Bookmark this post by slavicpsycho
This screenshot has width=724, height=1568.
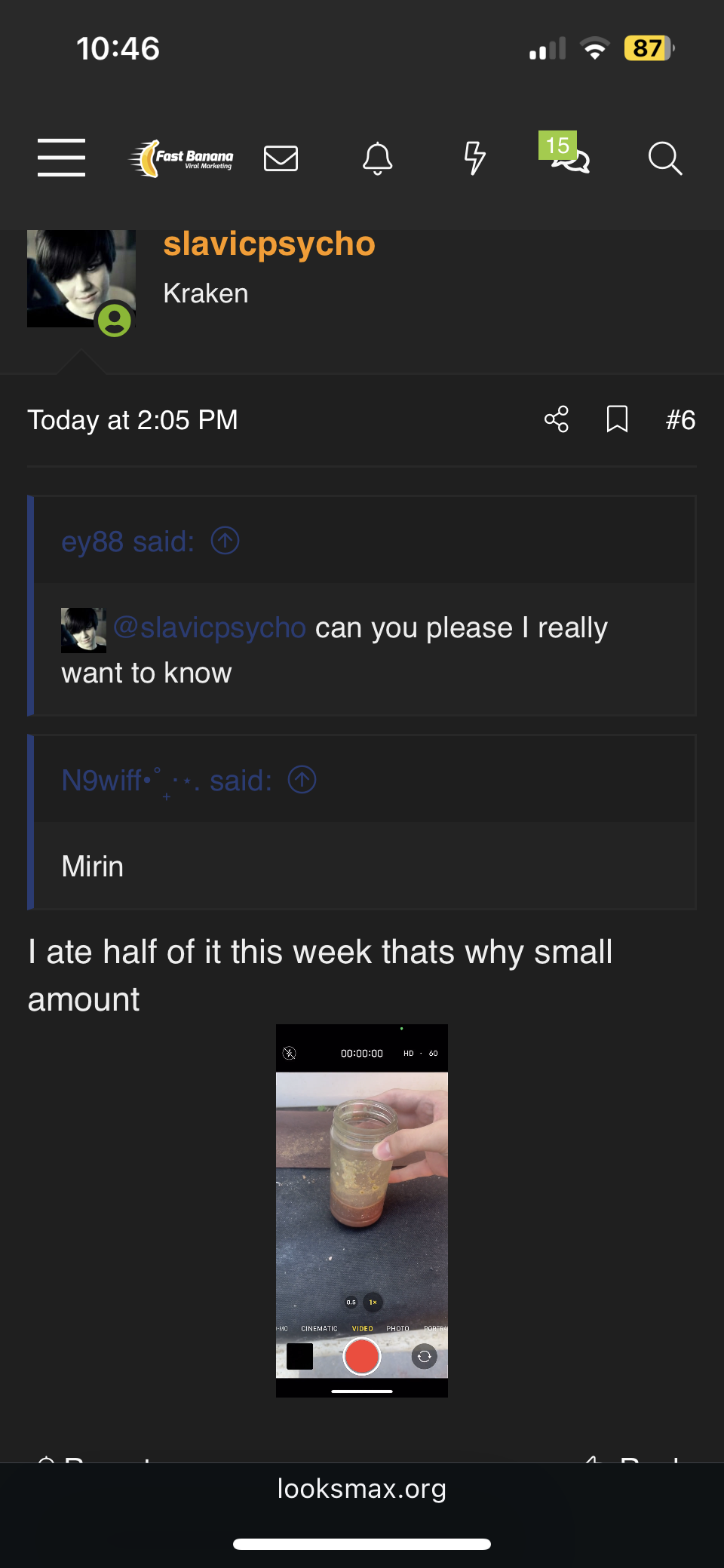click(x=617, y=419)
